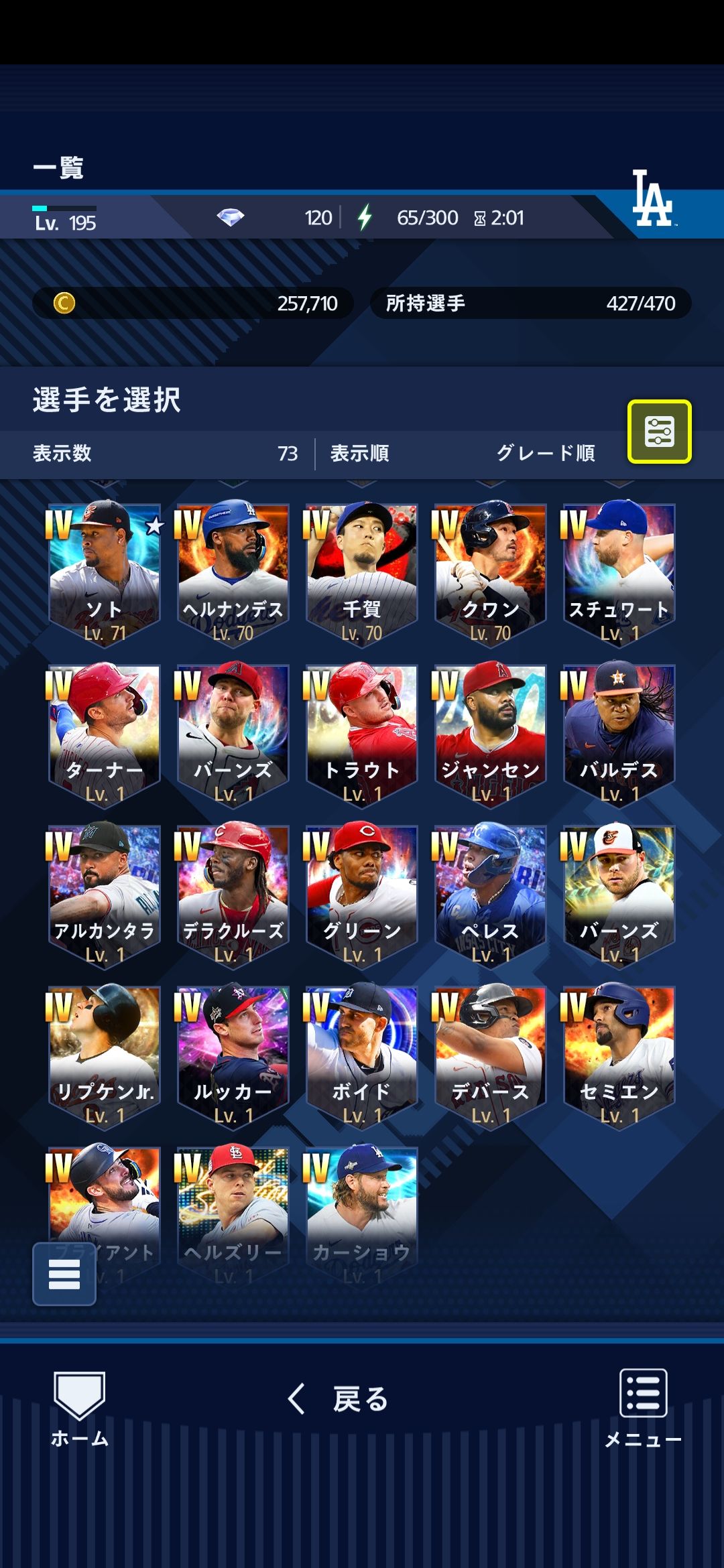Open the カーショウ player card
The width and height of the screenshot is (724, 1568).
coord(362,1206)
